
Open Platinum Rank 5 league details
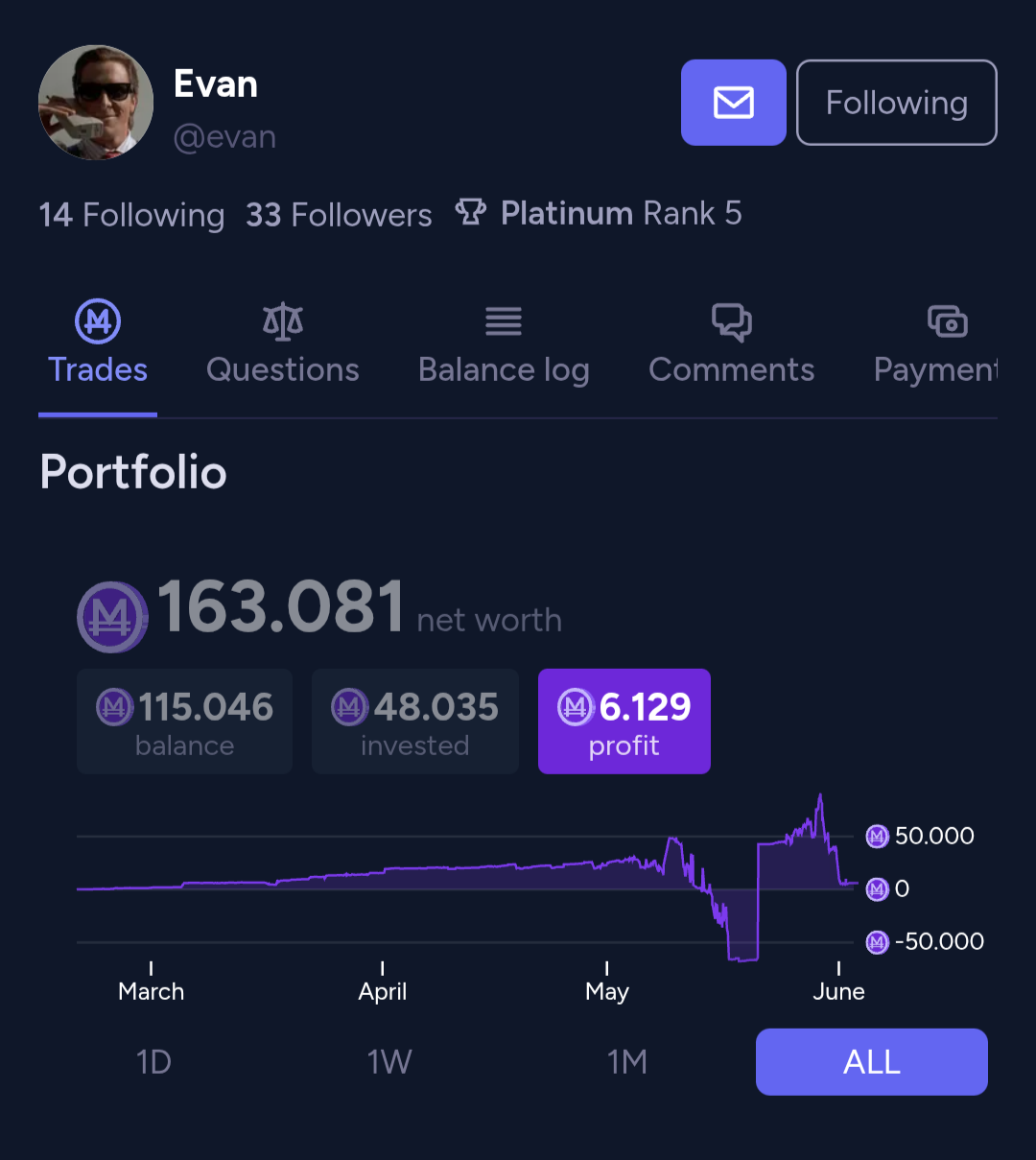[599, 213]
